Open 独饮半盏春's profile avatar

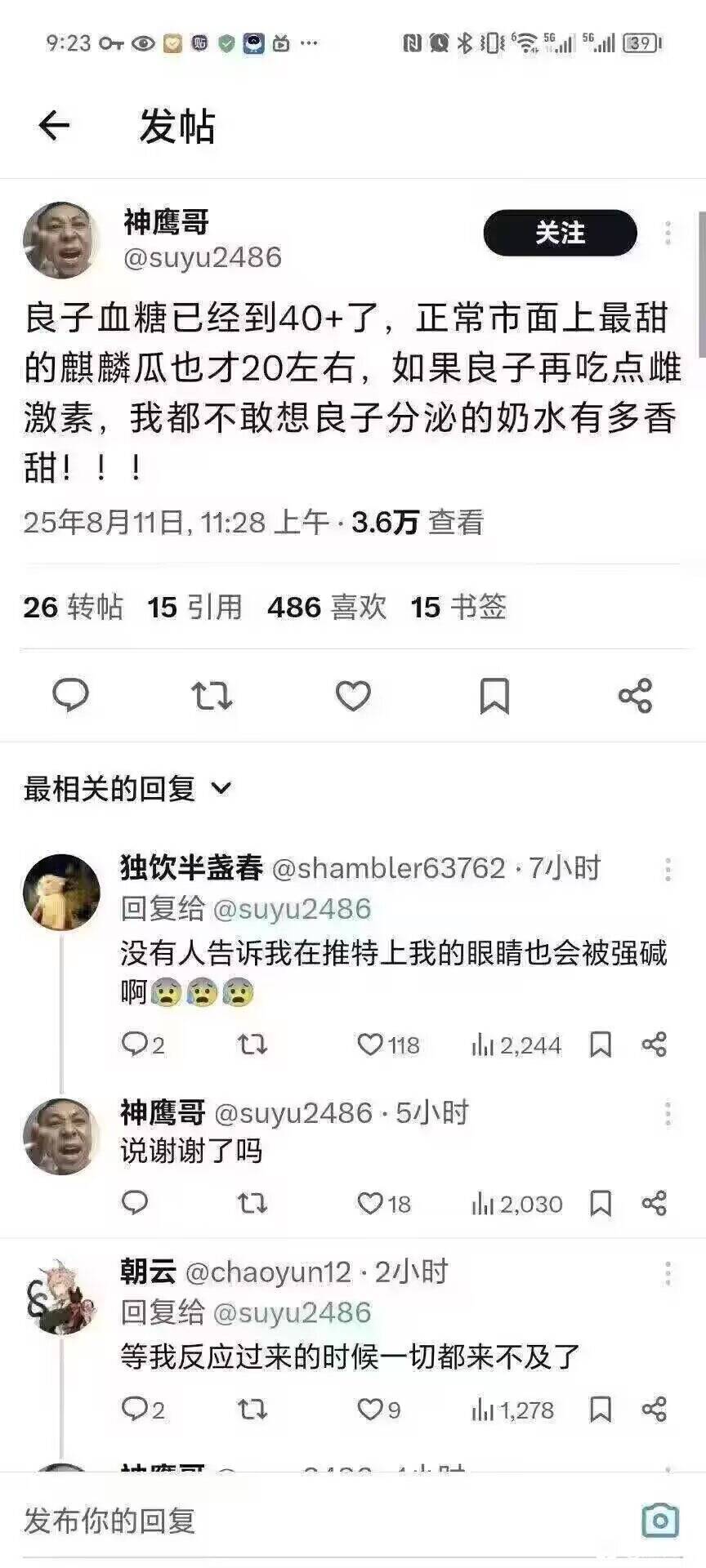[x=61, y=892]
